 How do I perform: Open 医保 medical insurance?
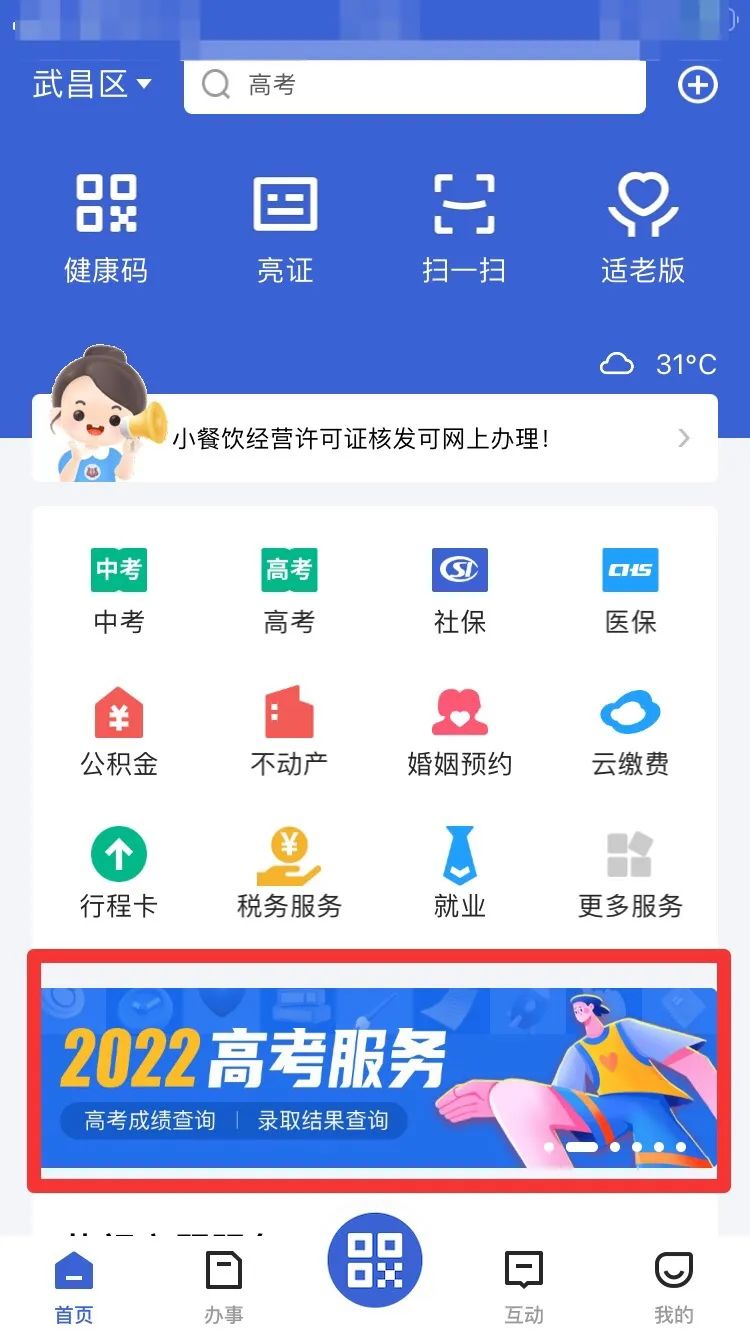pyautogui.click(x=630, y=591)
